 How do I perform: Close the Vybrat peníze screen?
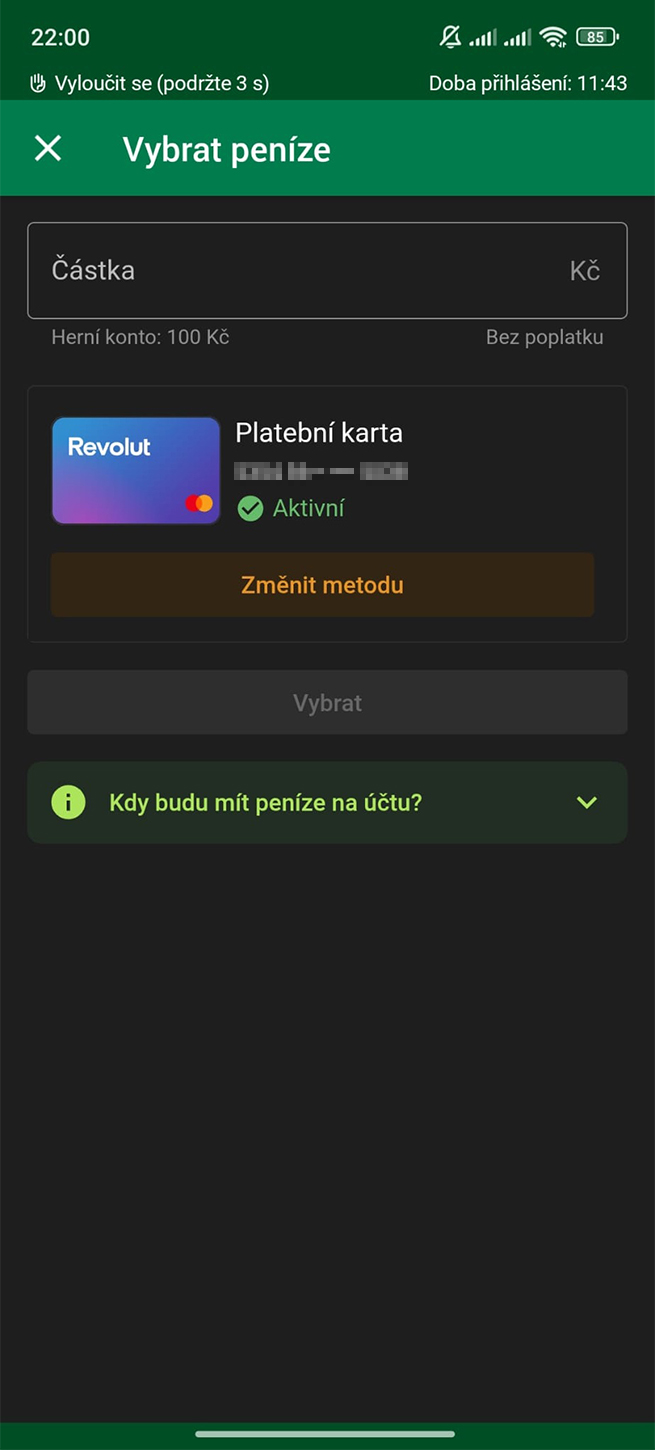(48, 149)
